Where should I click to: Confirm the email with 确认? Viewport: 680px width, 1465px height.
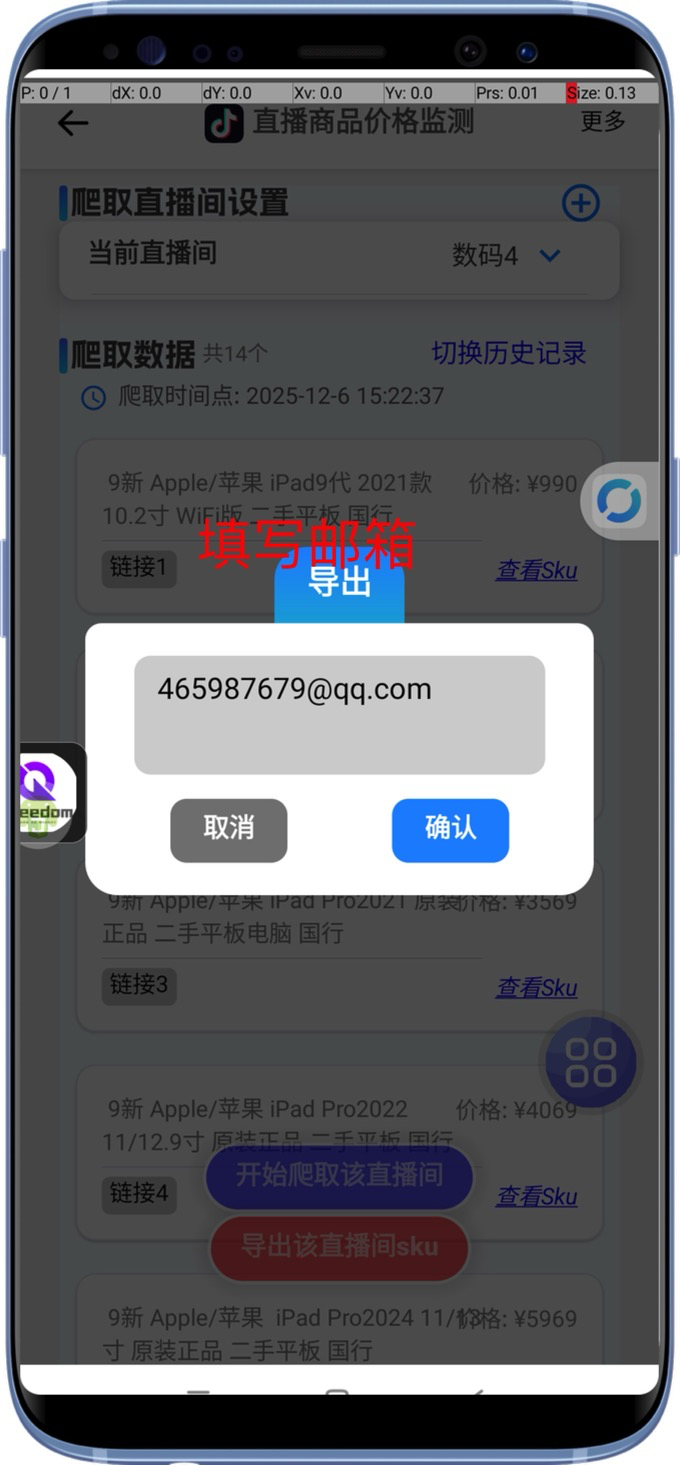pyautogui.click(x=450, y=830)
